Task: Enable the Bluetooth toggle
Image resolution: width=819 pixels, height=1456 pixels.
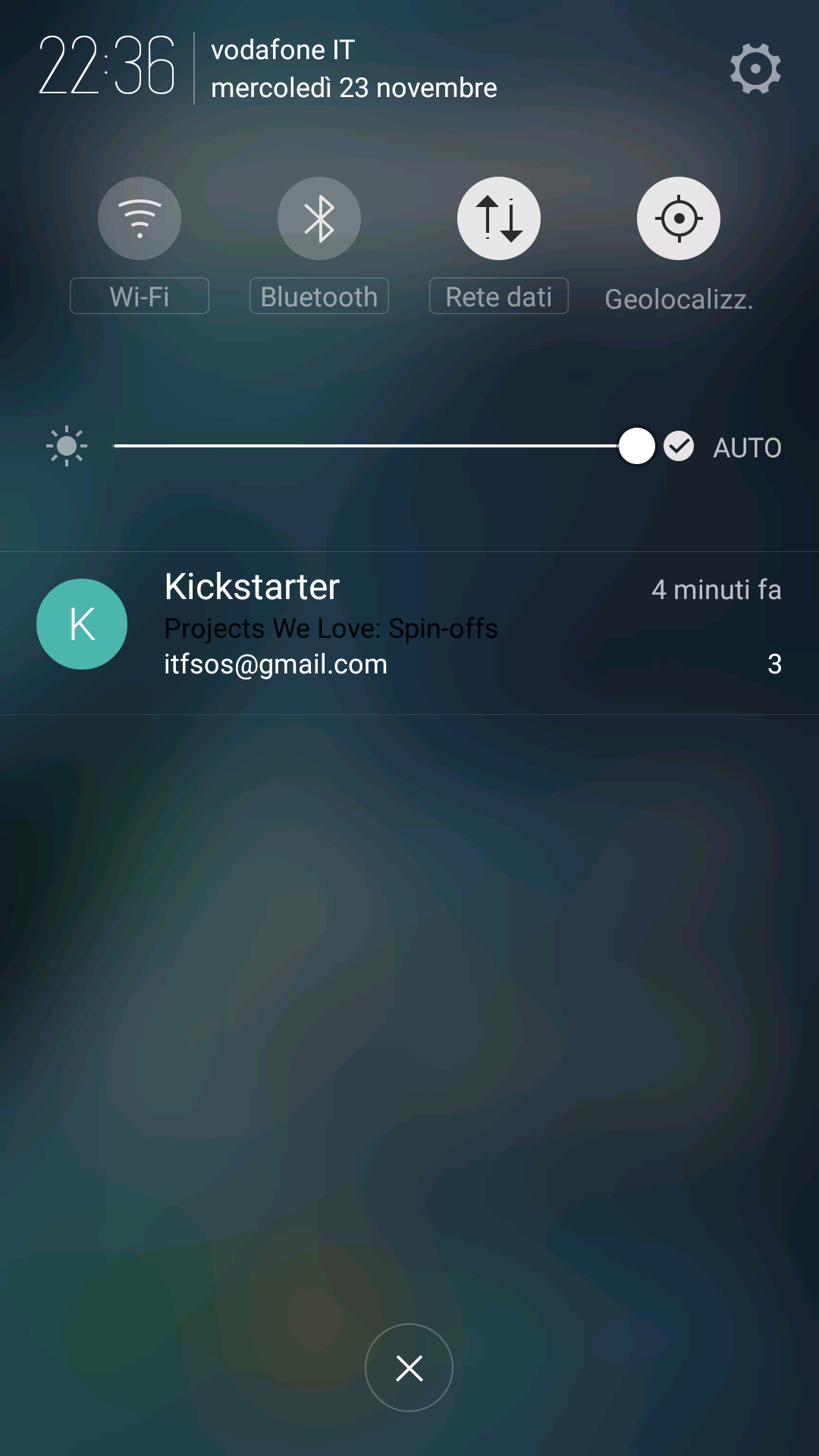Action: tap(319, 218)
